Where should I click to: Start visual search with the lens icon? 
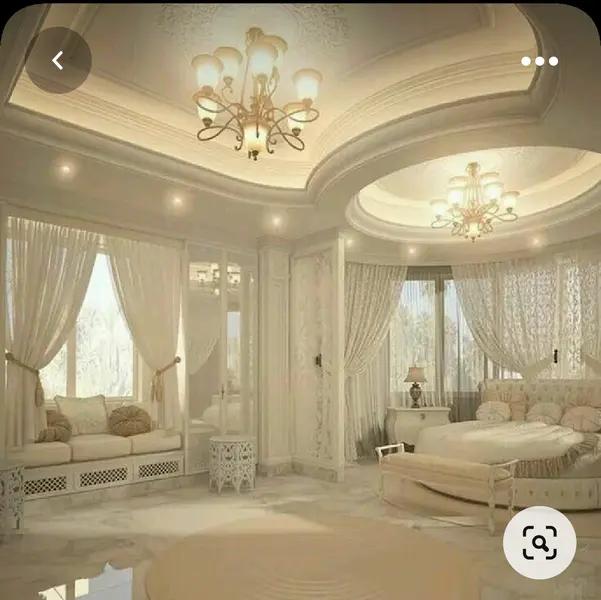[539, 543]
